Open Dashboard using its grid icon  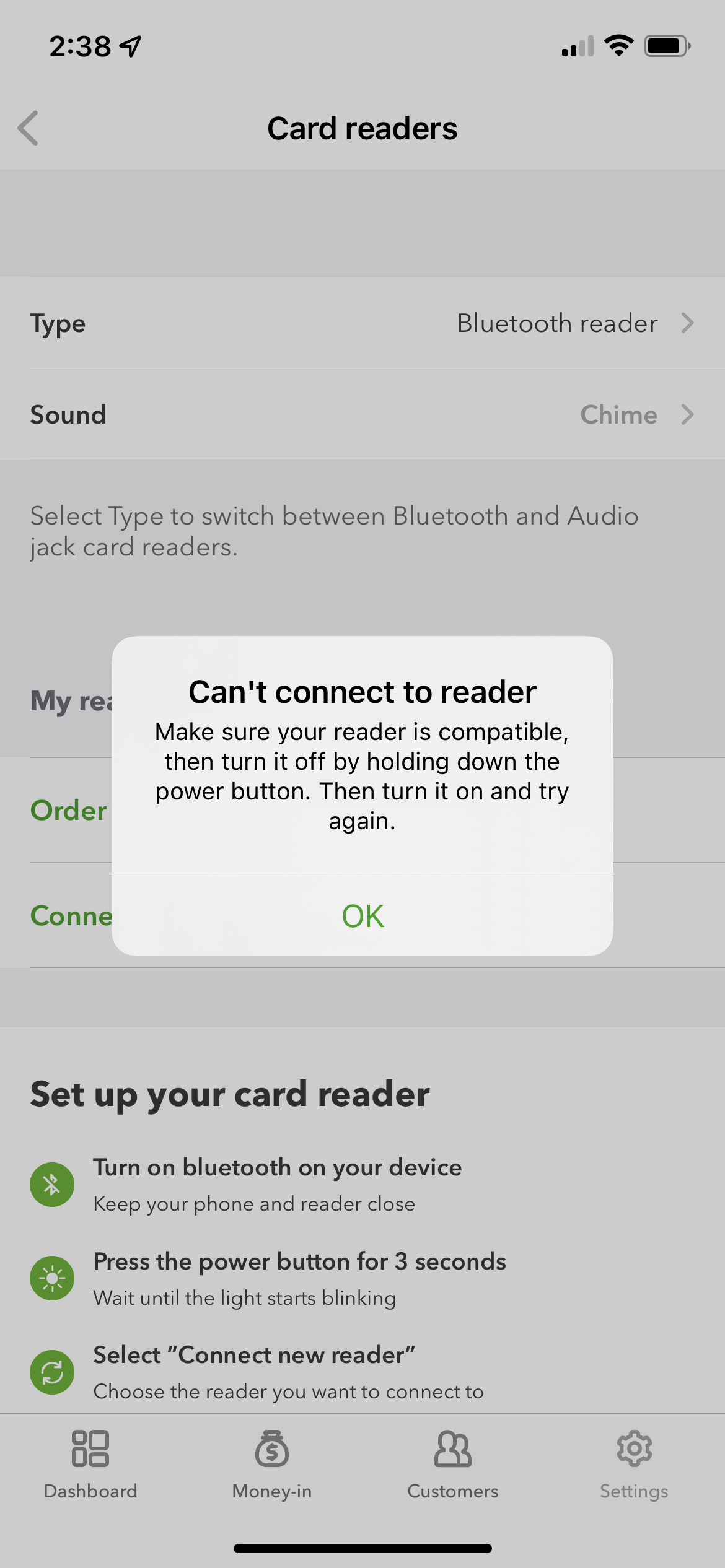(x=90, y=1453)
